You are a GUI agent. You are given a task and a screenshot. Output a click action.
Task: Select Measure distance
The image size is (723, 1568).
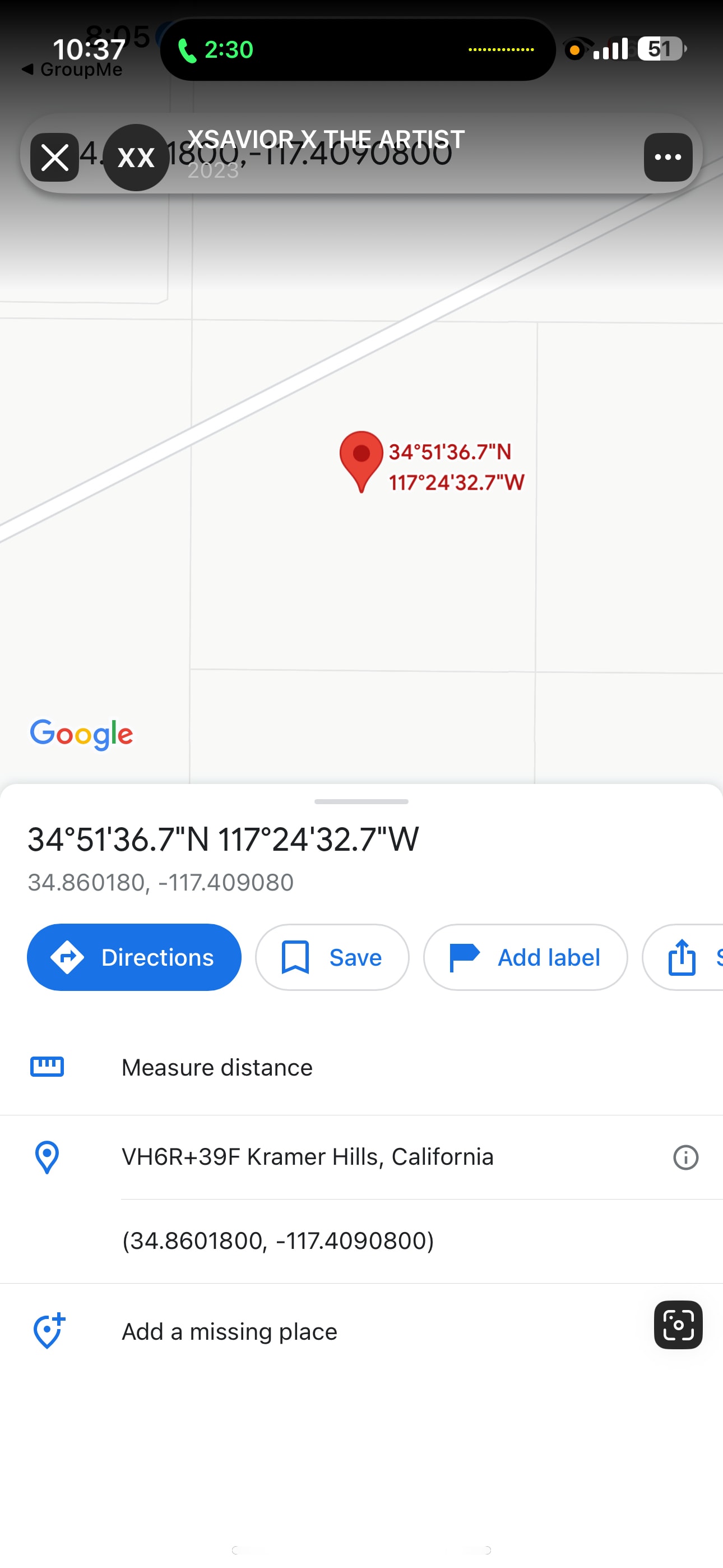pyautogui.click(x=217, y=1067)
